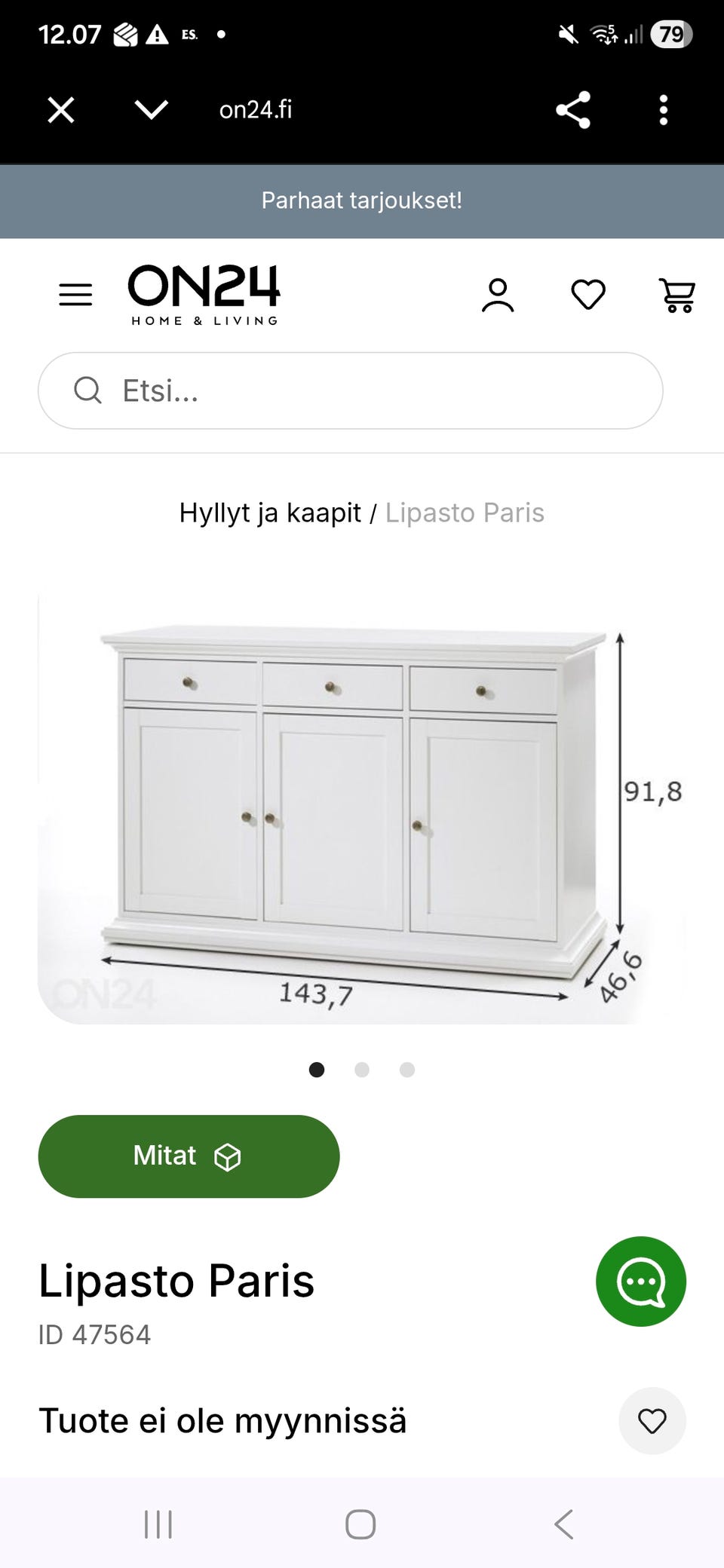Select the second carousel dot

coord(362,1069)
